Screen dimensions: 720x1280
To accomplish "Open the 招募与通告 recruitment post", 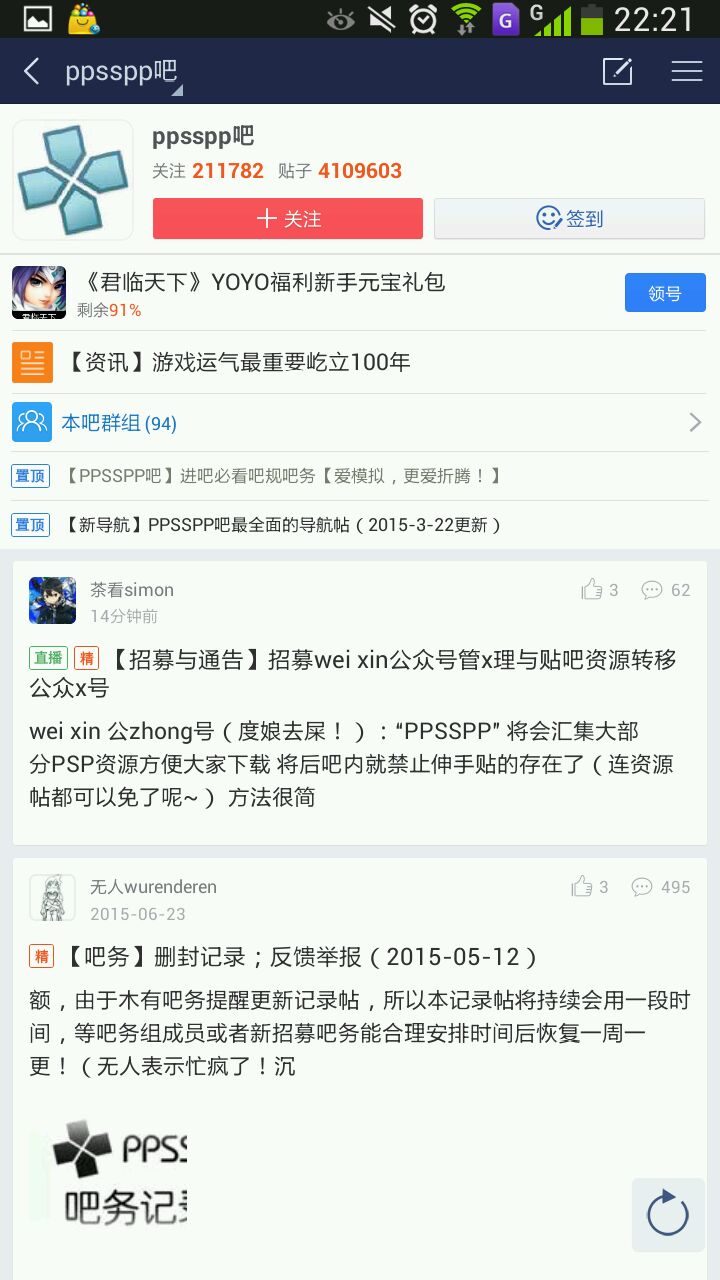I will [360, 673].
